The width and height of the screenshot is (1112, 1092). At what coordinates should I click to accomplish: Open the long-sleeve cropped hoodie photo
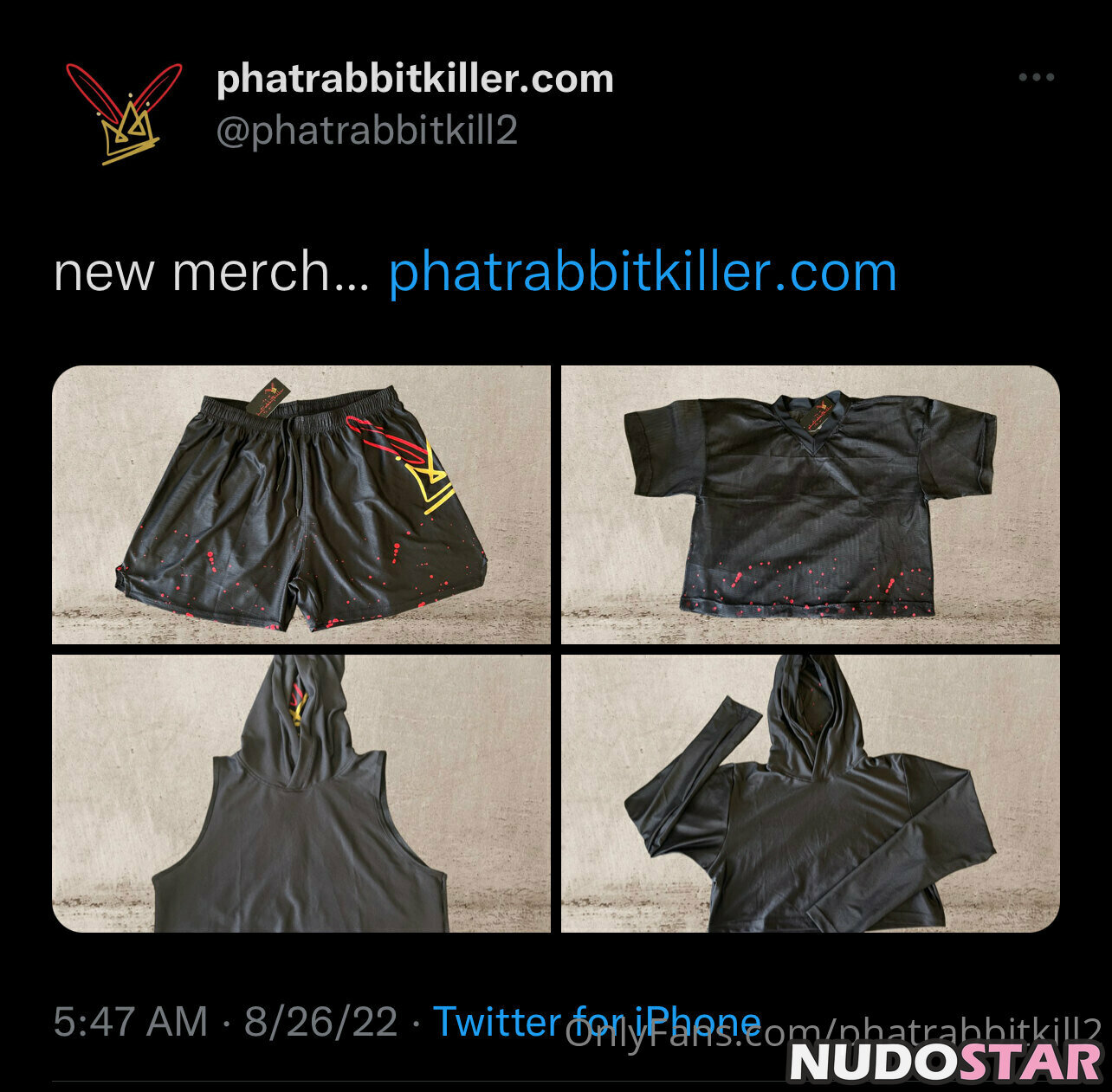(810, 793)
